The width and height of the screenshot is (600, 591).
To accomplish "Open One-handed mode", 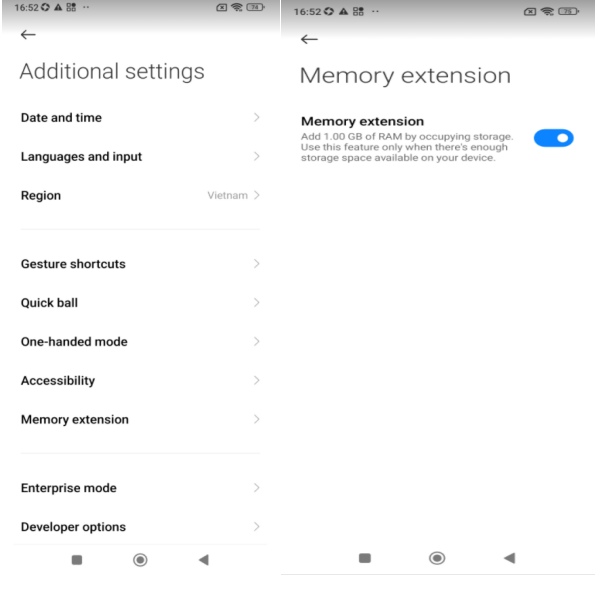I will pos(140,342).
